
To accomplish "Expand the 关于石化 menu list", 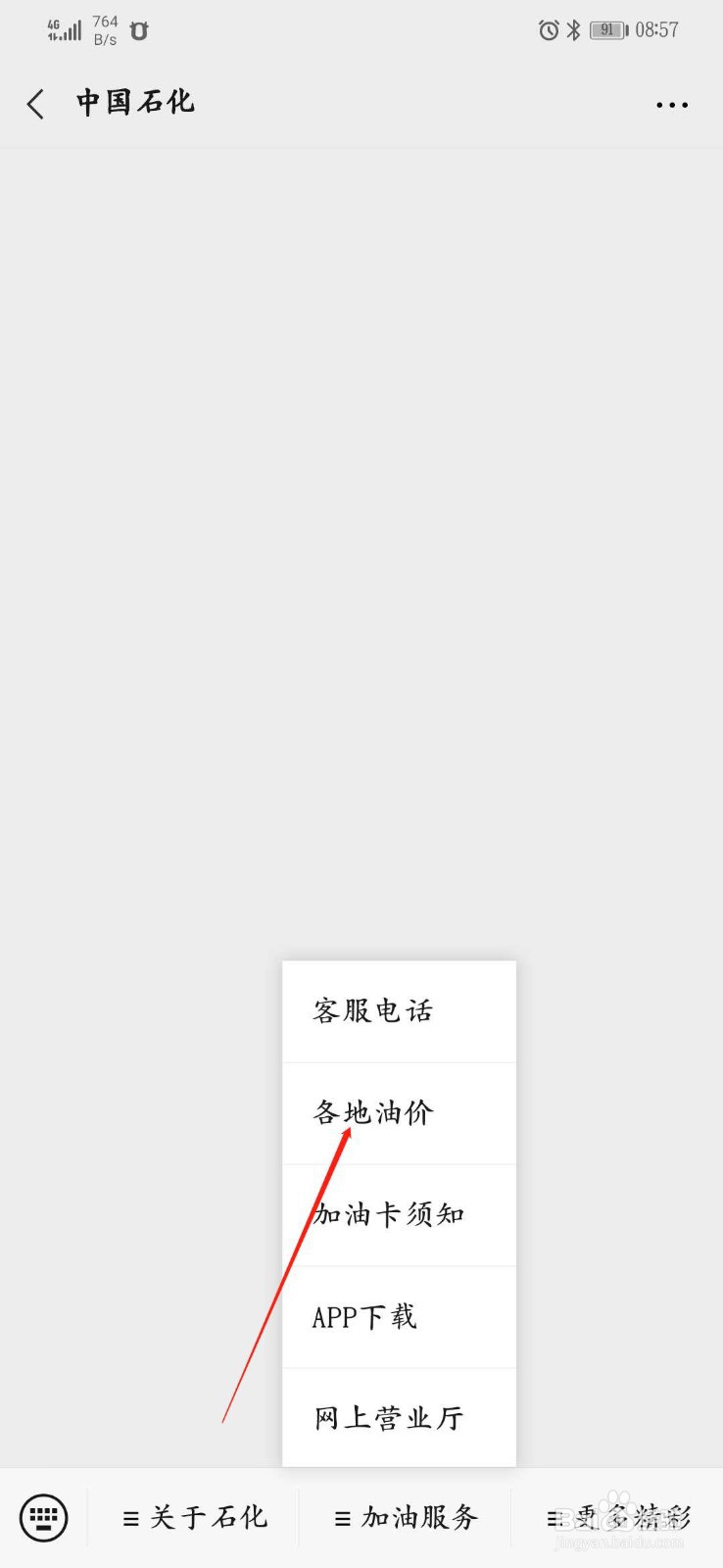I will 196,1517.
